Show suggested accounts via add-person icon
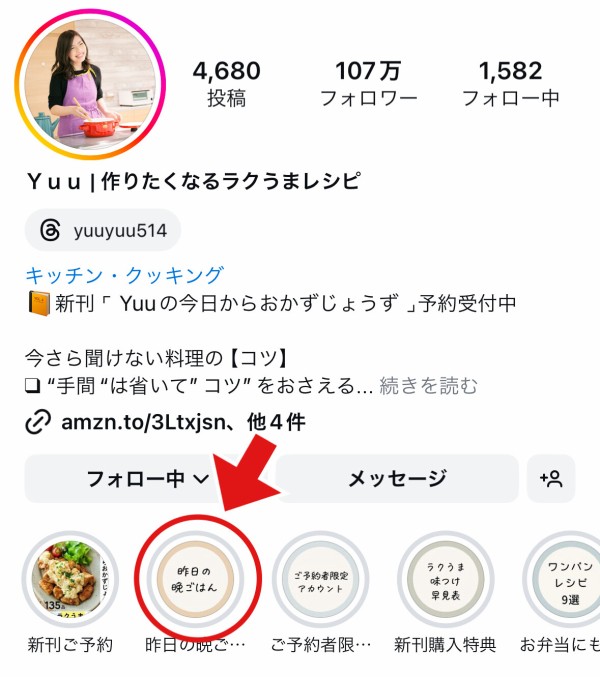This screenshot has height=677, width=600. pyautogui.click(x=551, y=479)
